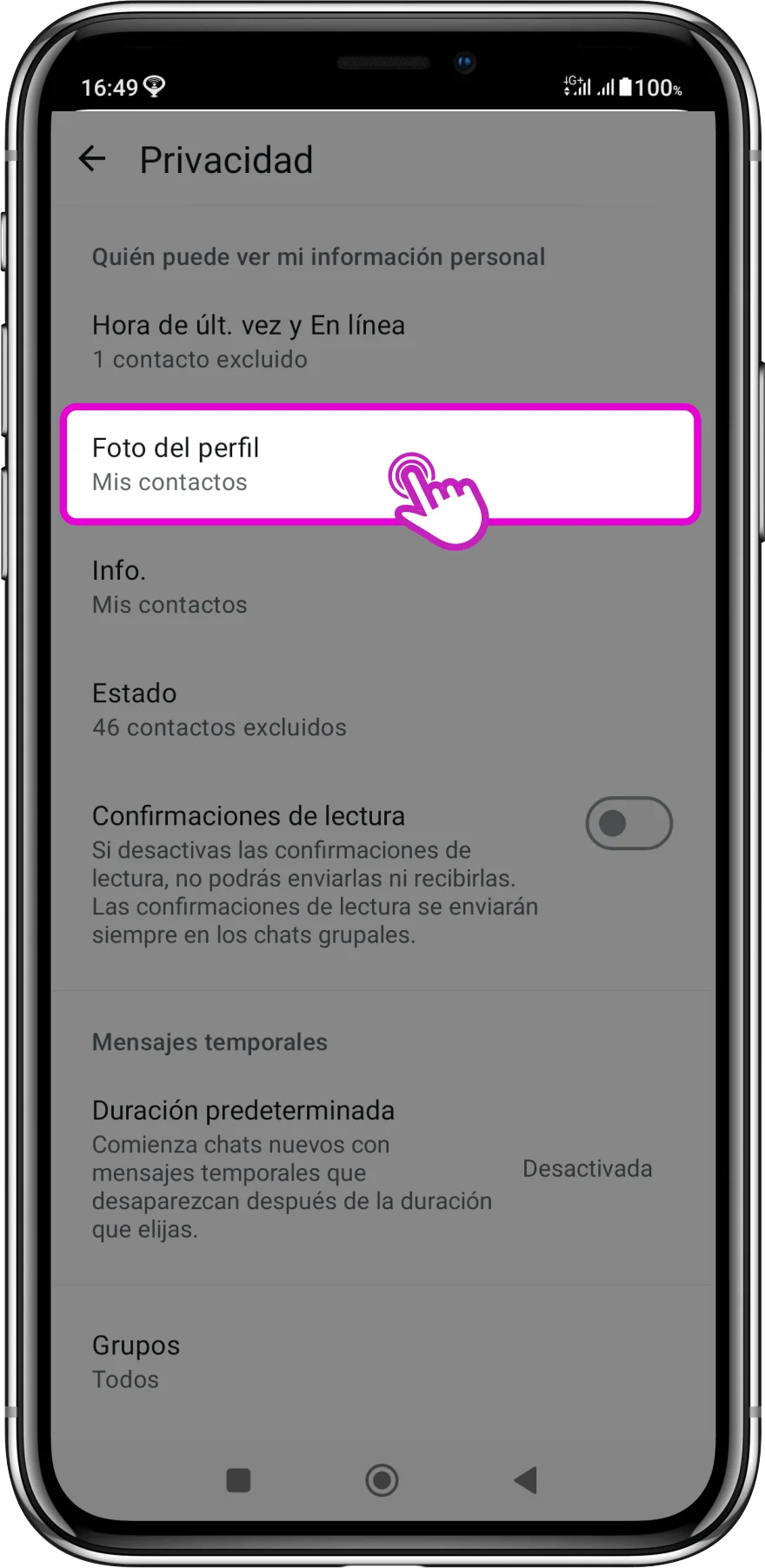765x1568 pixels.
Task: Toggle Confirmaciones de lectura switch
Action: 629,823
